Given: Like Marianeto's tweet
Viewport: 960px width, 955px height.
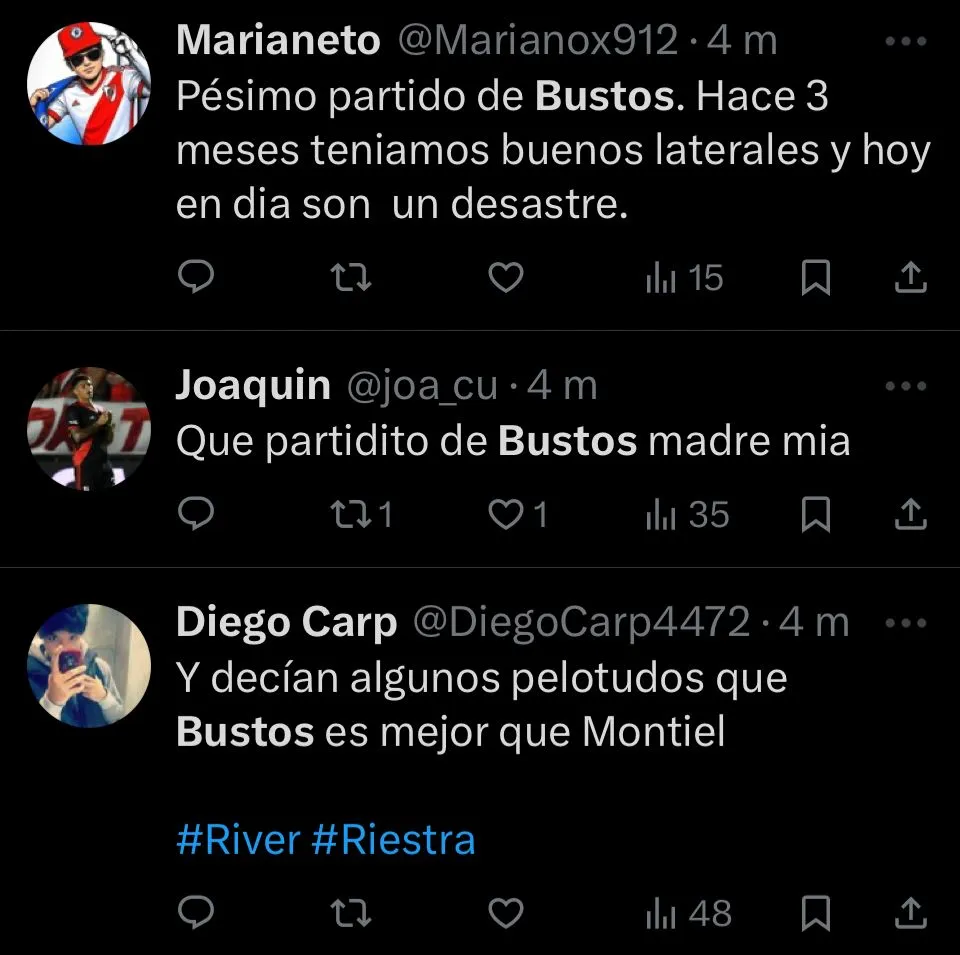Looking at the screenshot, I should tap(506, 278).
